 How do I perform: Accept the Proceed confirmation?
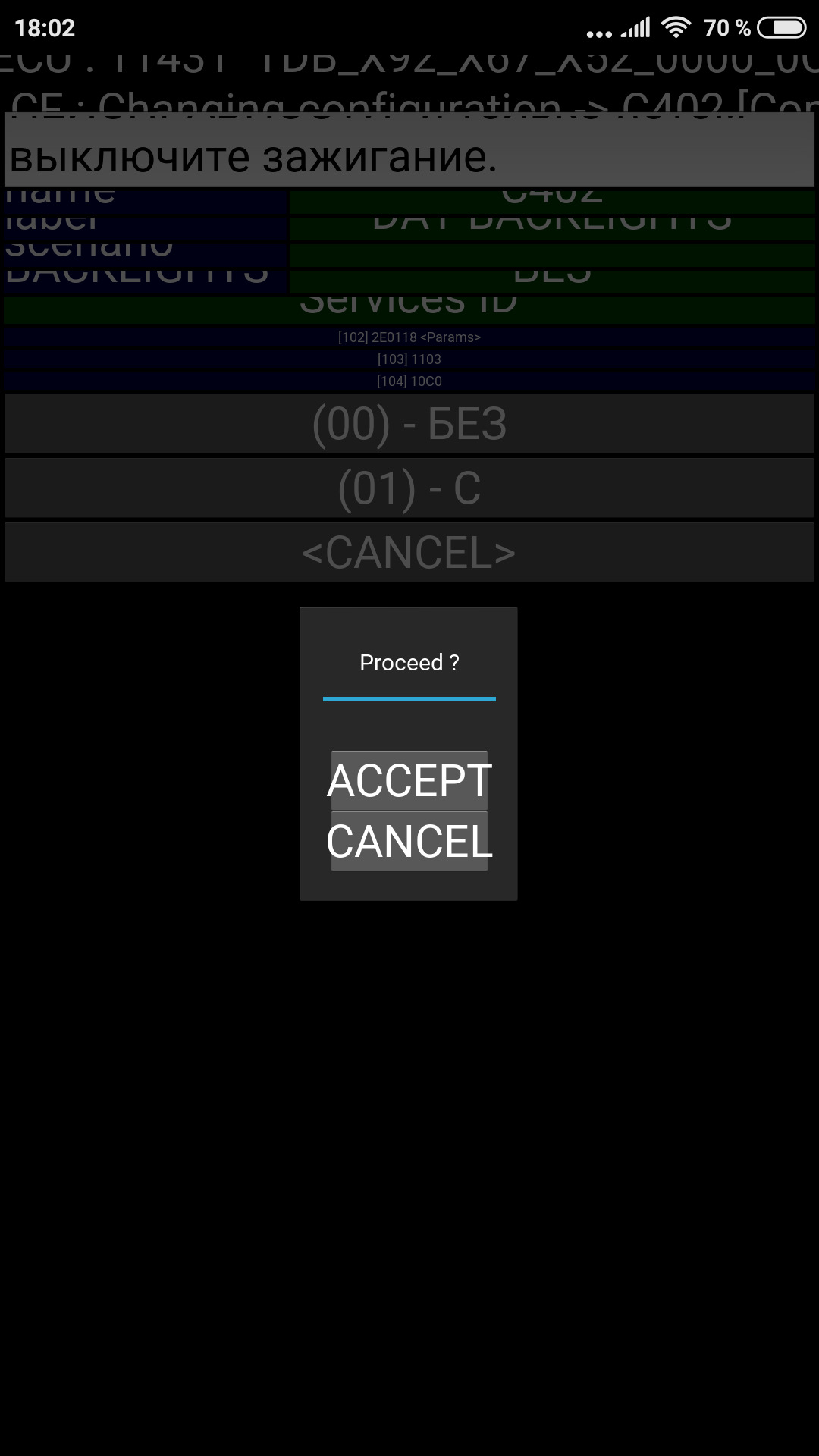(409, 780)
